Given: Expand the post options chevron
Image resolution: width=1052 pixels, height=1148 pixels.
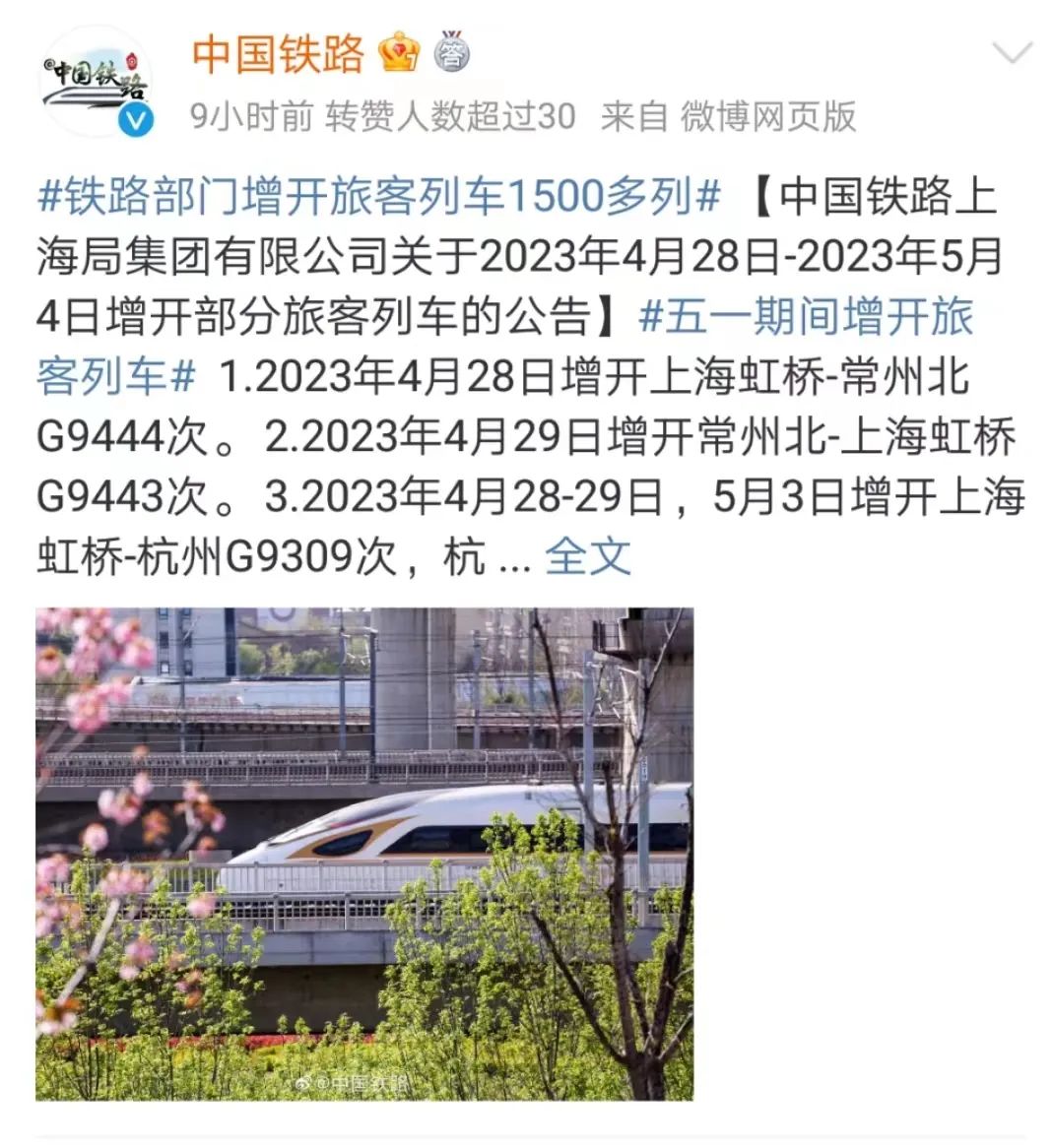Looking at the screenshot, I should pos(1013,53).
